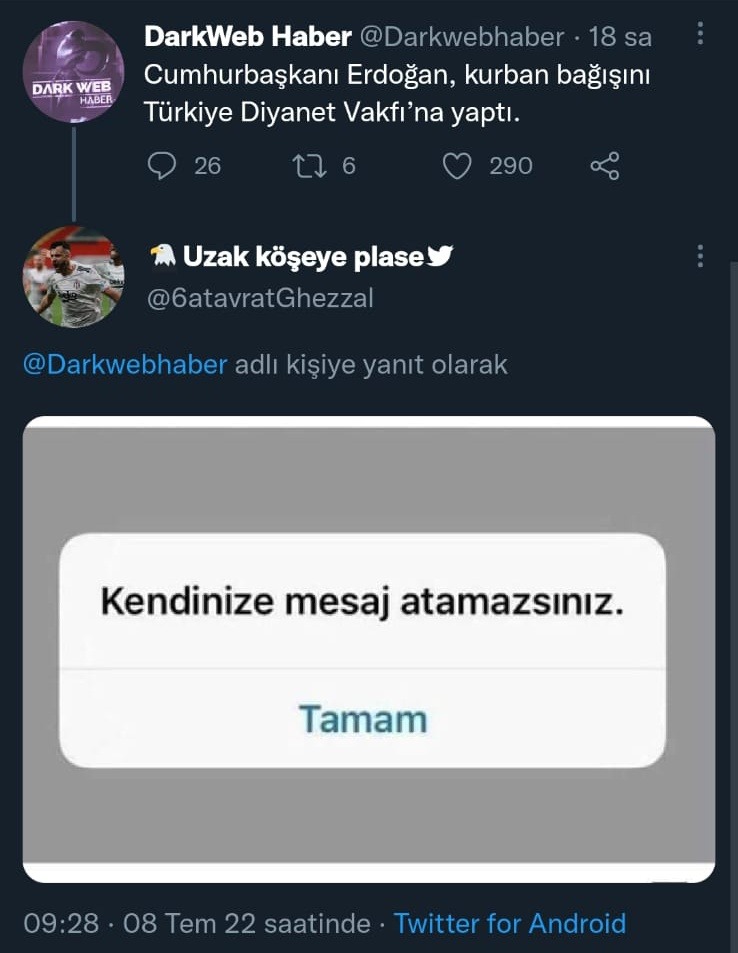
Task: Open the attached image in the reply
Action: click(x=368, y=650)
